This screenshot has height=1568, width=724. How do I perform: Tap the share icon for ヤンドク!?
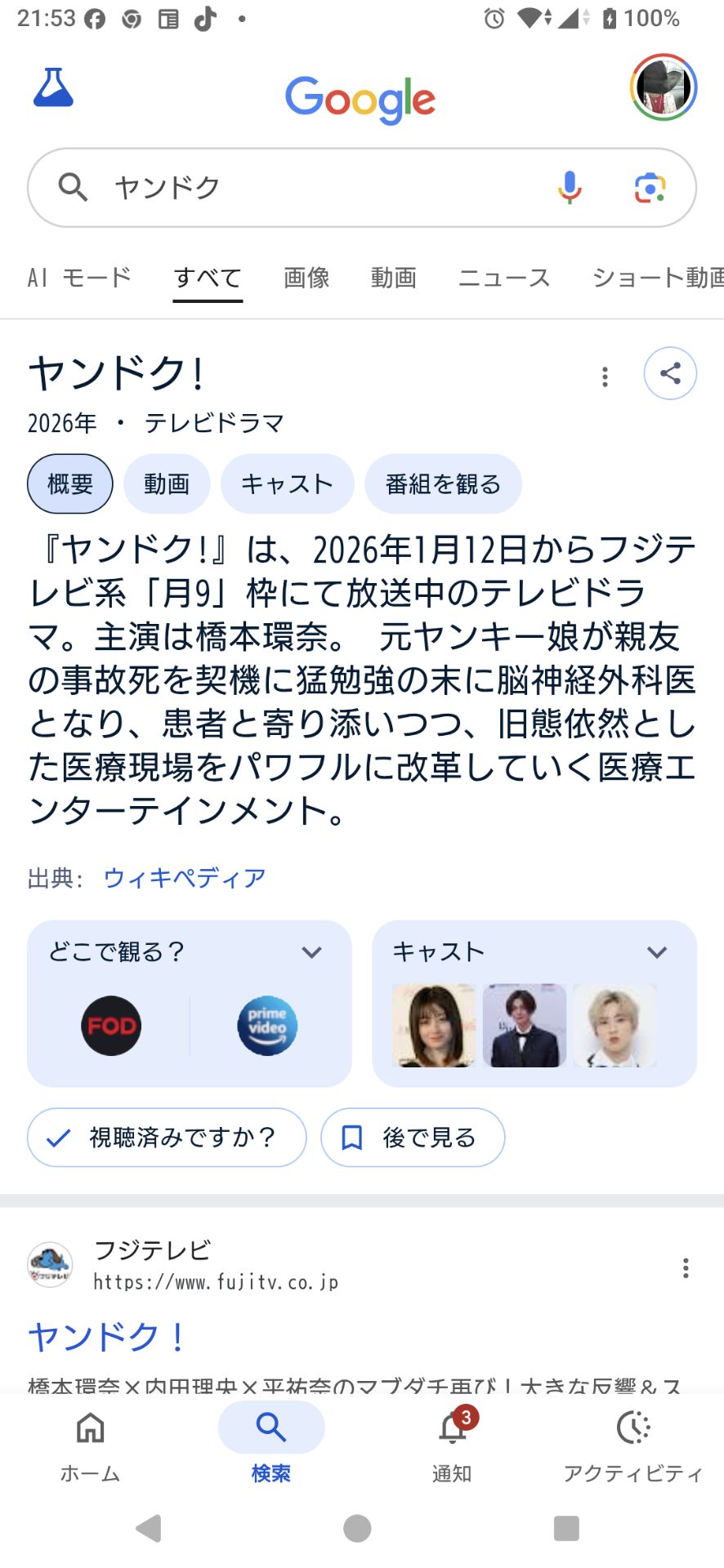click(x=669, y=374)
